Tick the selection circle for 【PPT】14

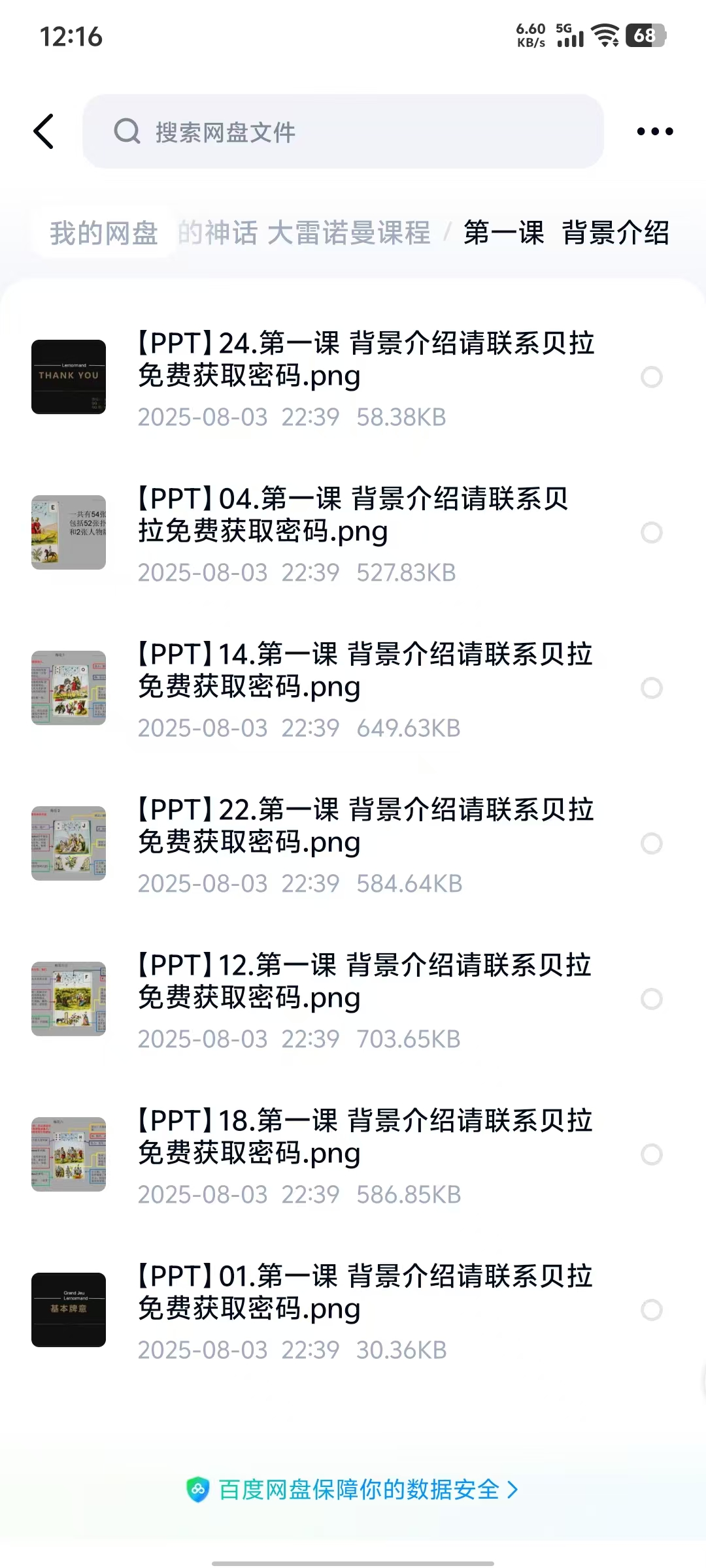652,688
